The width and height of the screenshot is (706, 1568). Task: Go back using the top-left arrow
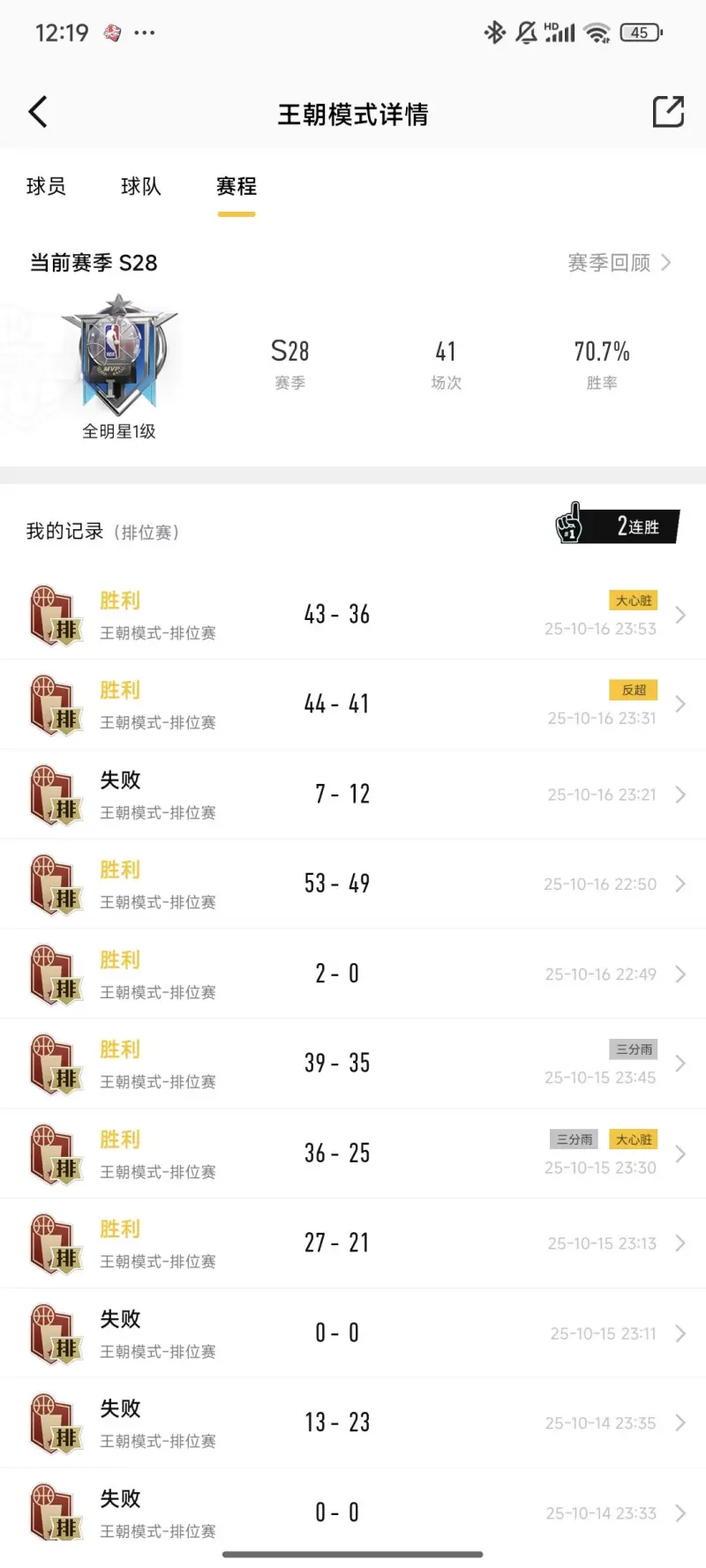[38, 112]
